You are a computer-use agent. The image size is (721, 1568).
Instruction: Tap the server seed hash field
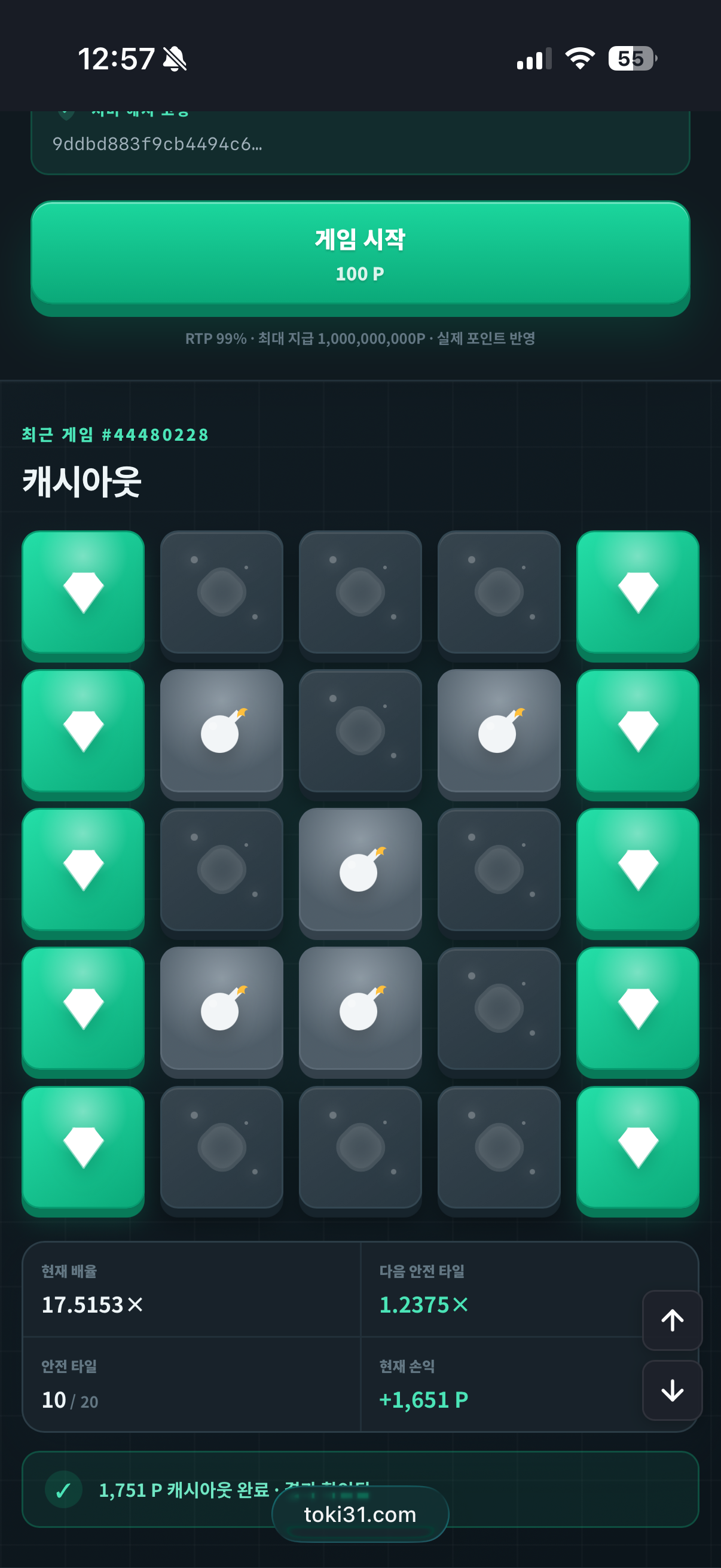tap(360, 142)
